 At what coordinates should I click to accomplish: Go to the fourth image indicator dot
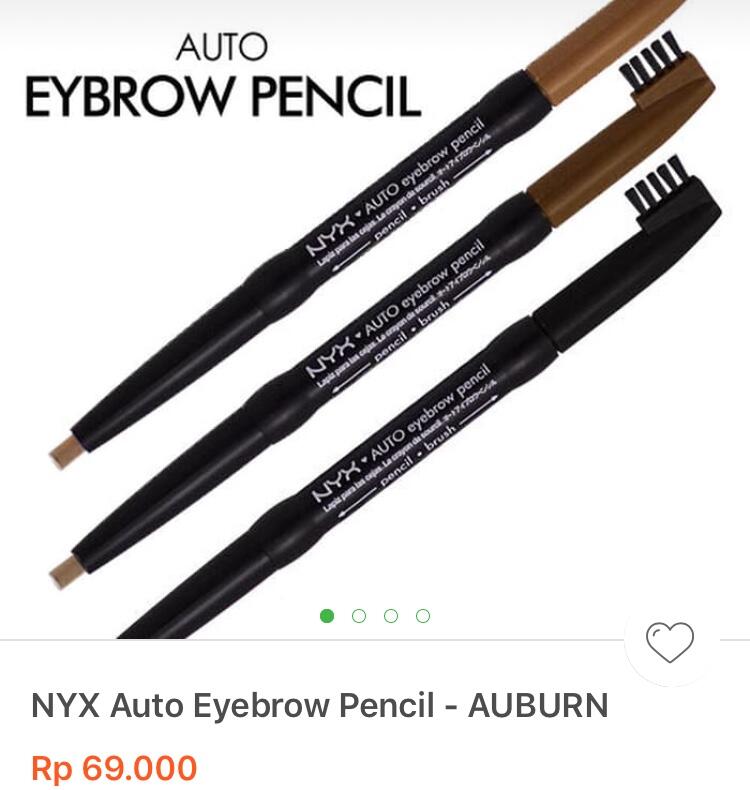click(423, 616)
